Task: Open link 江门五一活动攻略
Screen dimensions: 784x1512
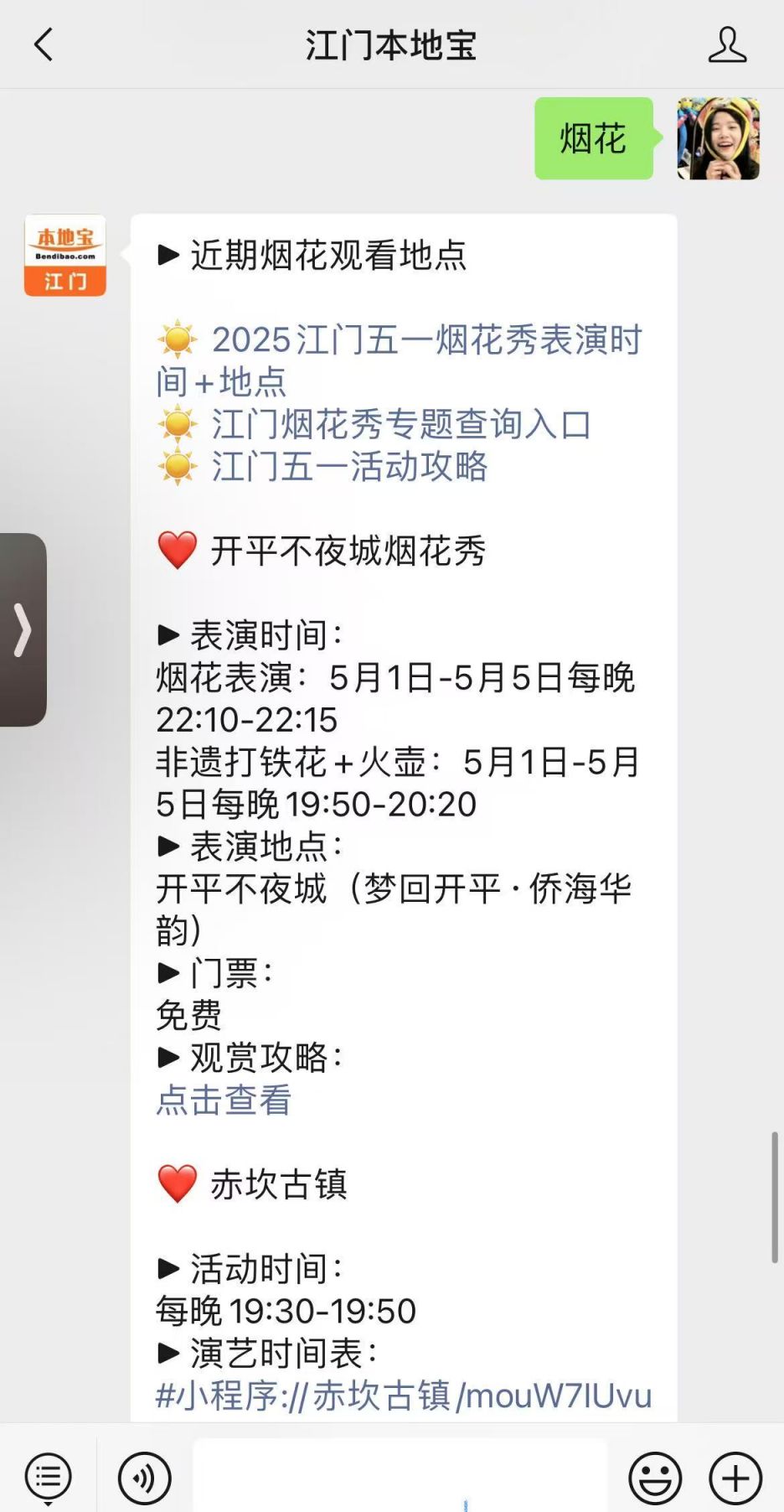Action: (x=349, y=467)
